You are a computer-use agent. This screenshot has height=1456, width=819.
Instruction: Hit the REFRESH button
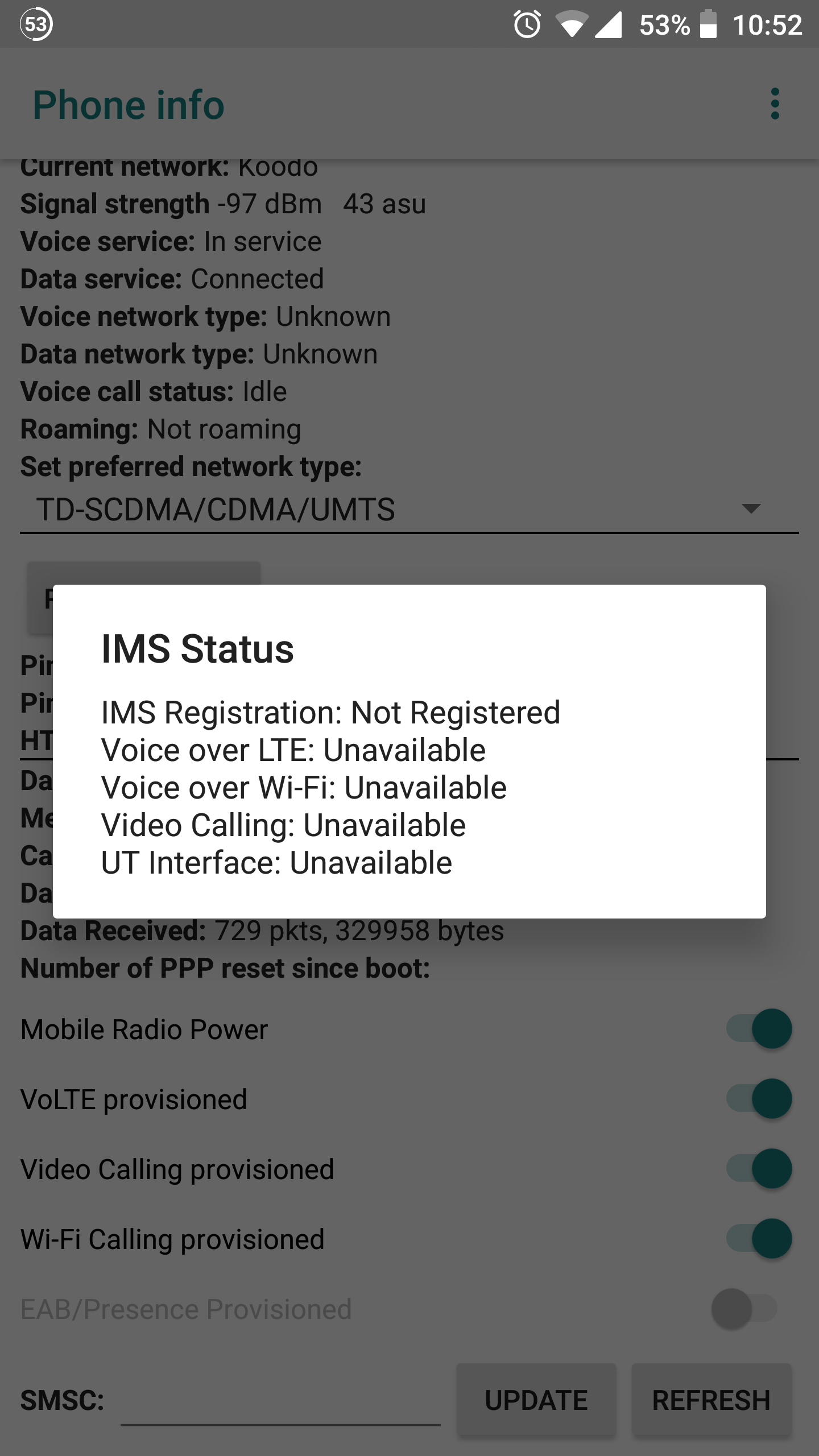click(x=711, y=1400)
